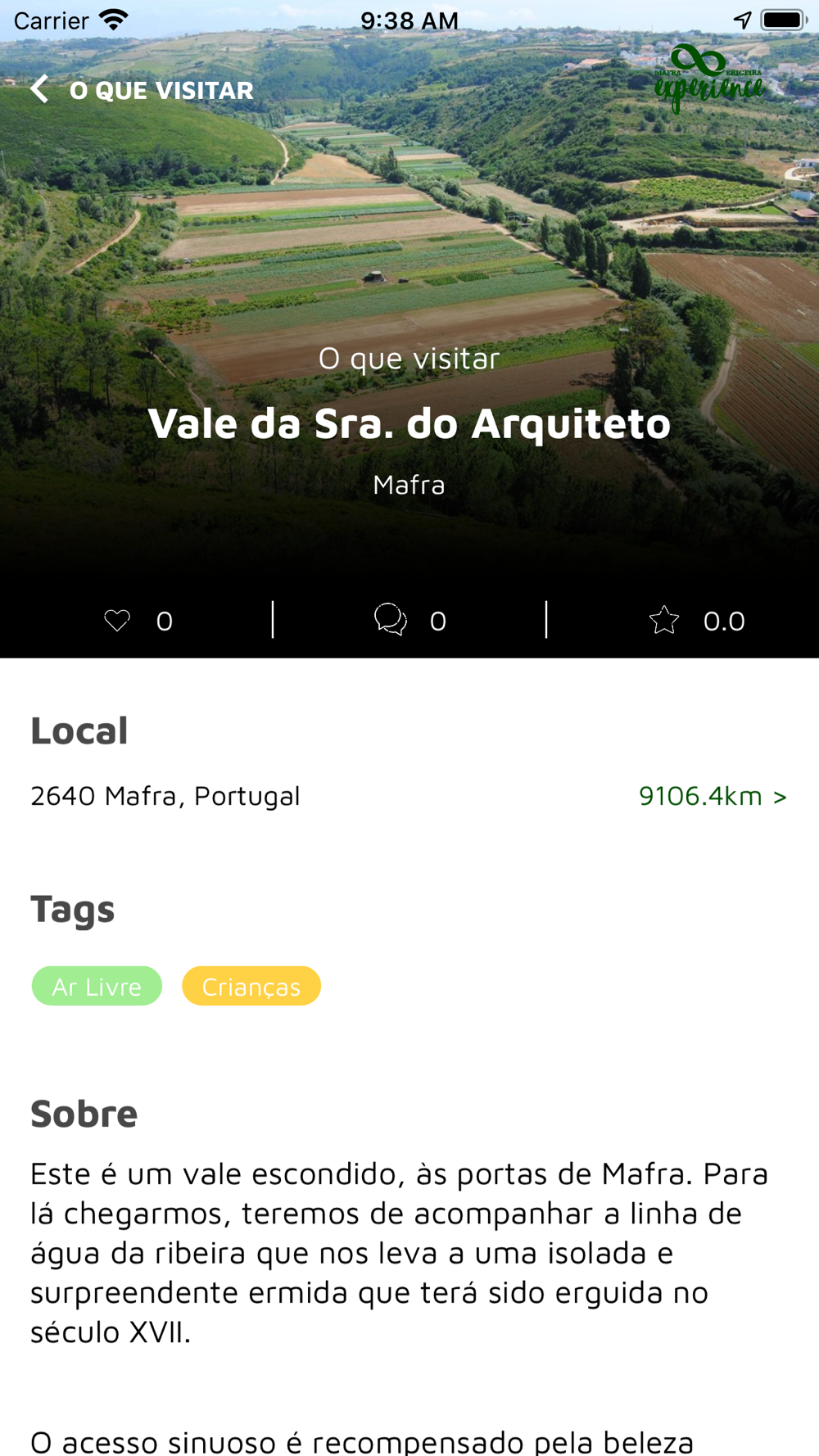
Task: Open directions via the 9106.4km link
Action: click(x=712, y=796)
